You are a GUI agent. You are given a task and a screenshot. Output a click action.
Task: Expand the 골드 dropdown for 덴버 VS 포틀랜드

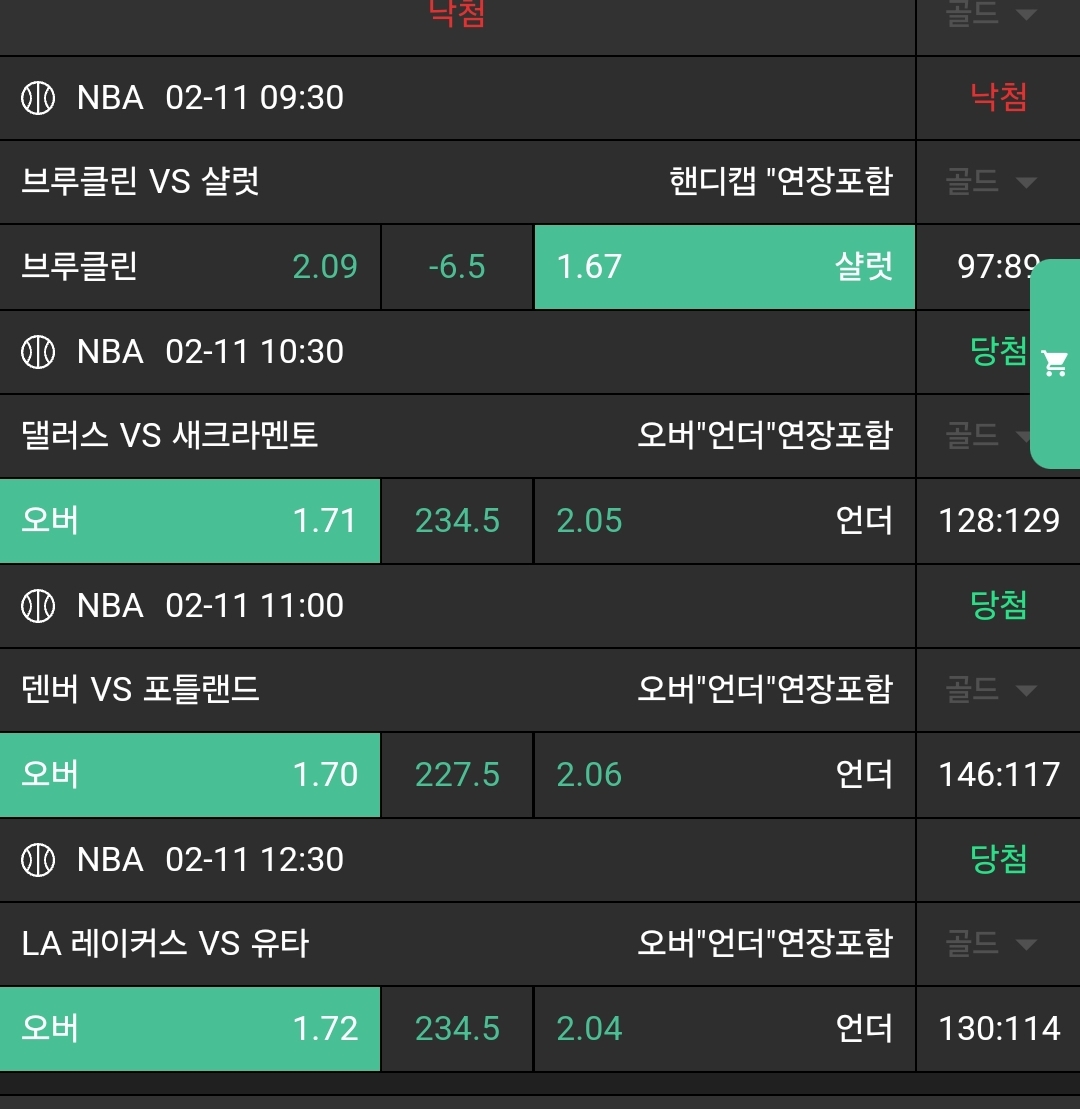click(990, 690)
